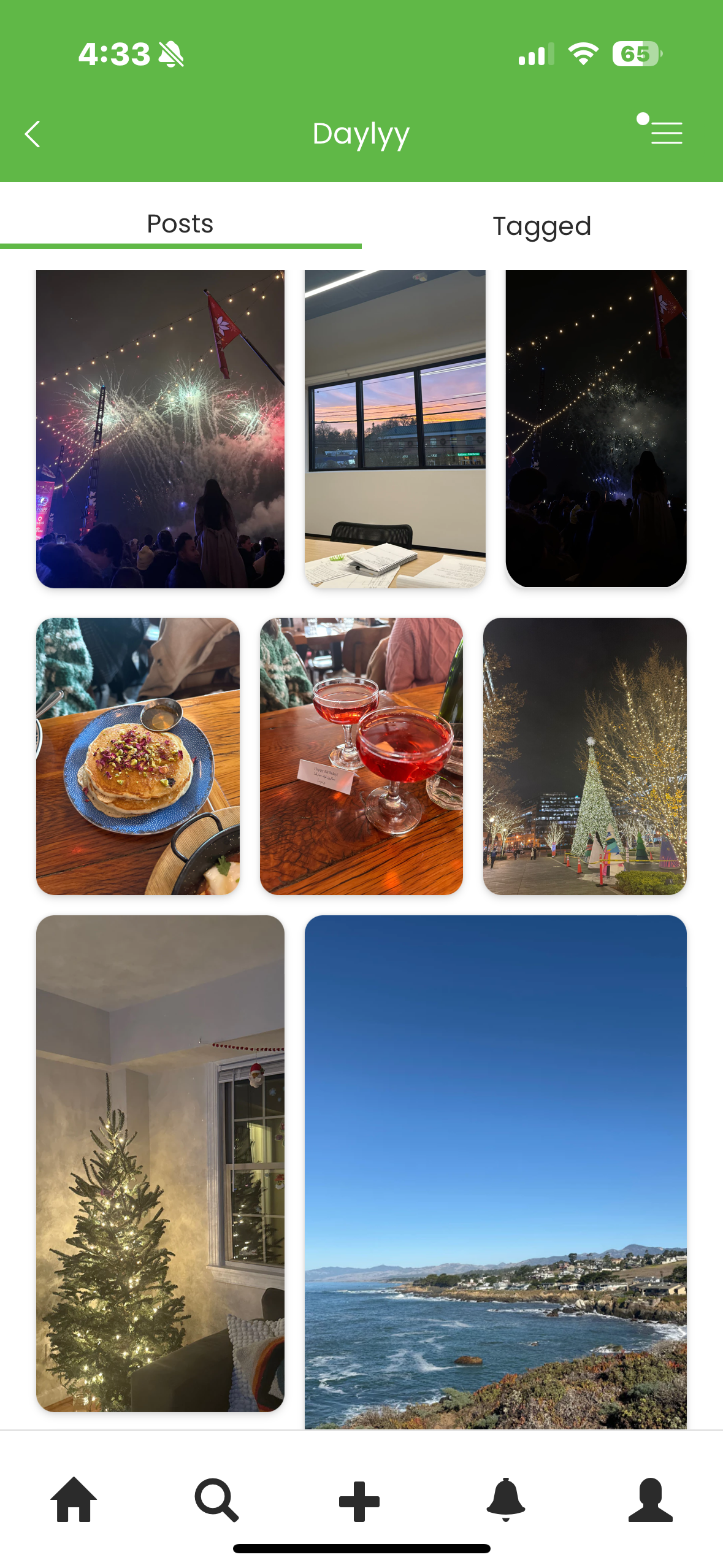The height and width of the screenshot is (1568, 723).
Task: Open the colorful fireworks photo post
Action: 160,429
